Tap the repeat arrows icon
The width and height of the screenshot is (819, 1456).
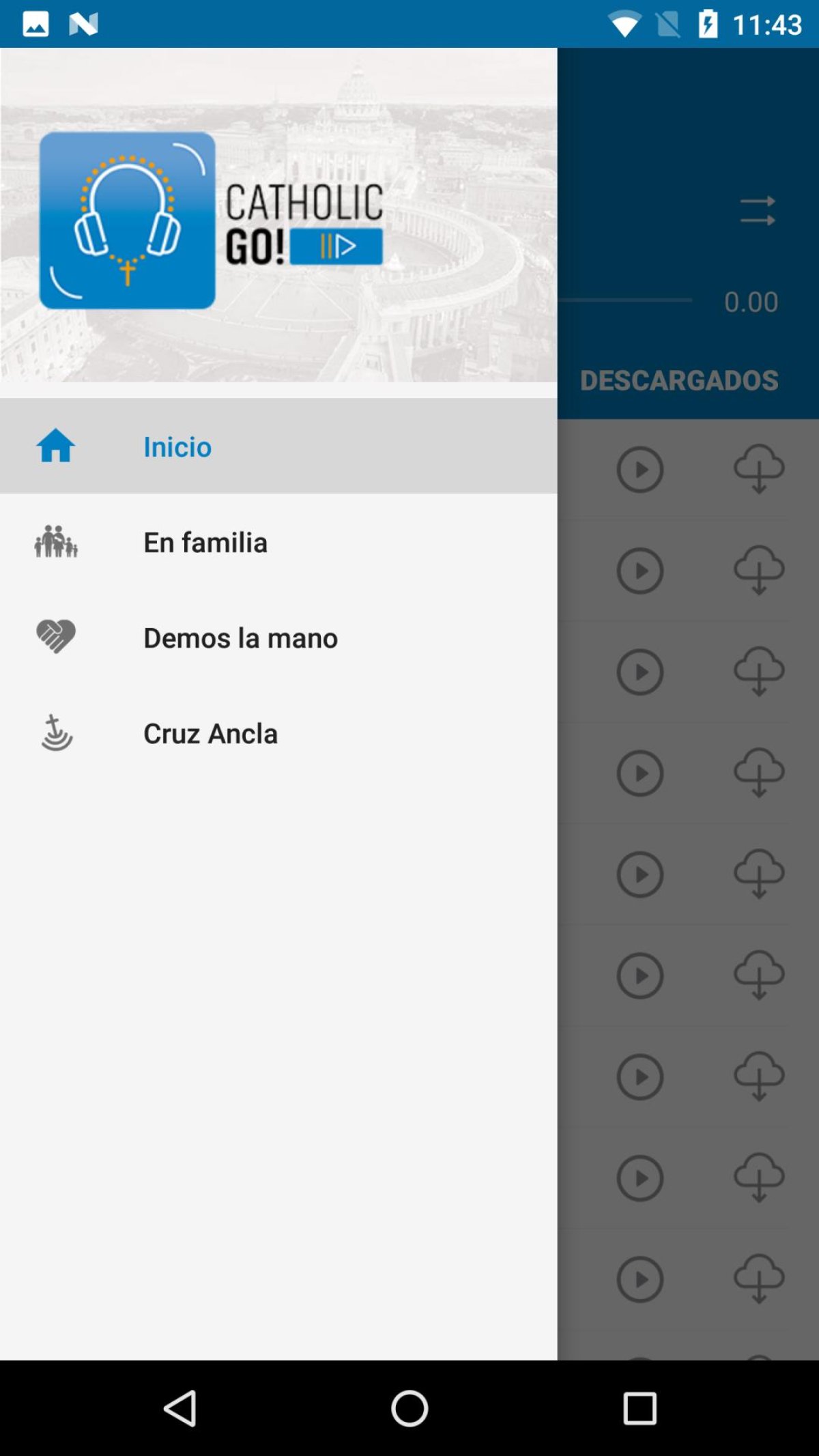pos(758,211)
